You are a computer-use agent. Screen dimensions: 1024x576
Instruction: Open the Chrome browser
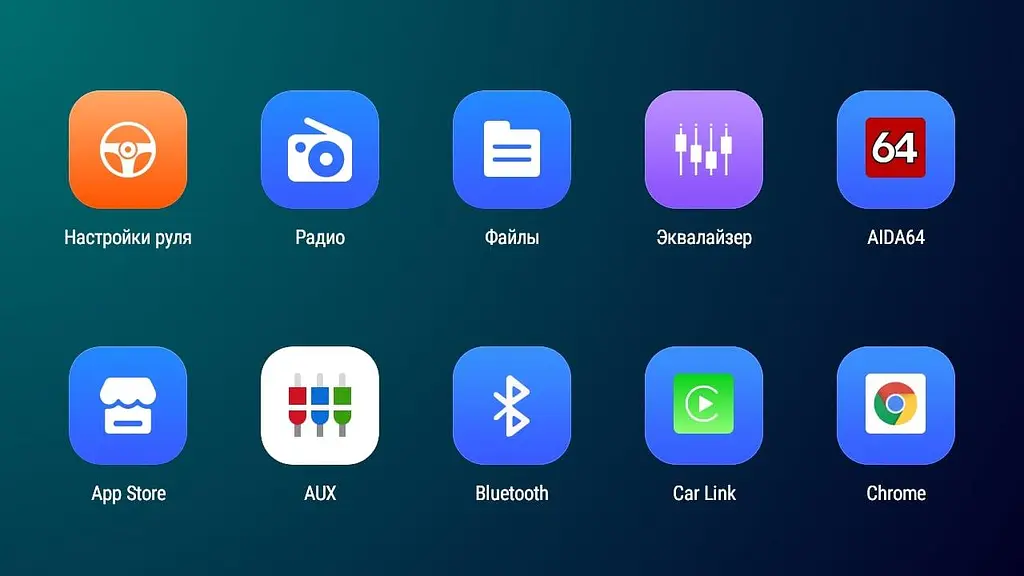[896, 405]
